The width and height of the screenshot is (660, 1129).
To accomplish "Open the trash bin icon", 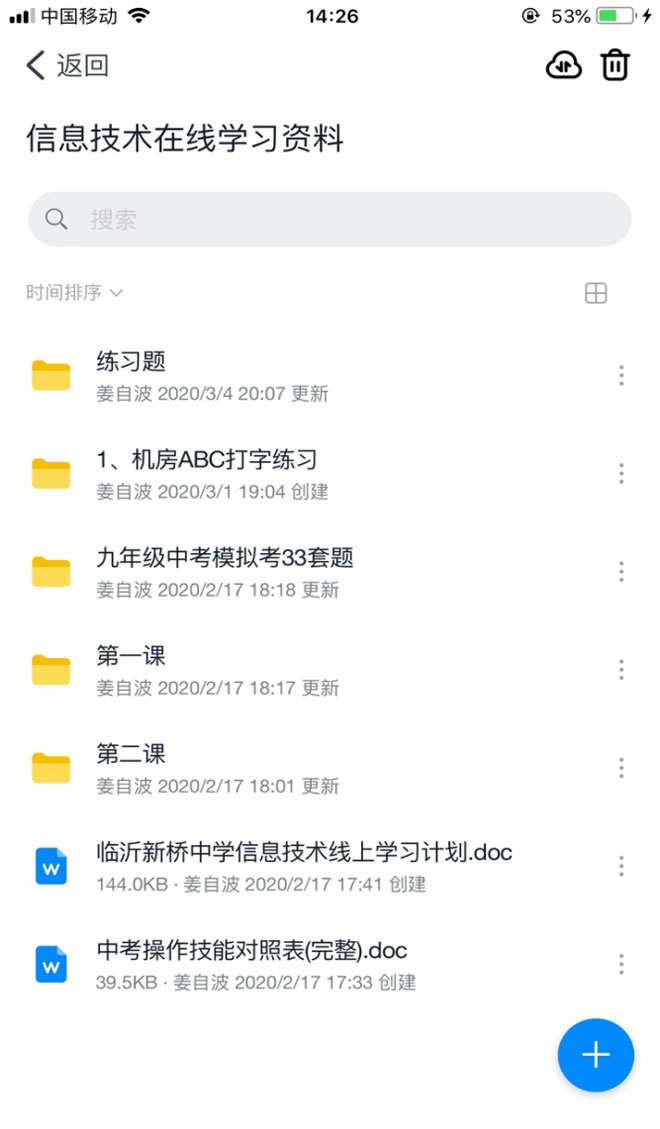I will coord(615,66).
